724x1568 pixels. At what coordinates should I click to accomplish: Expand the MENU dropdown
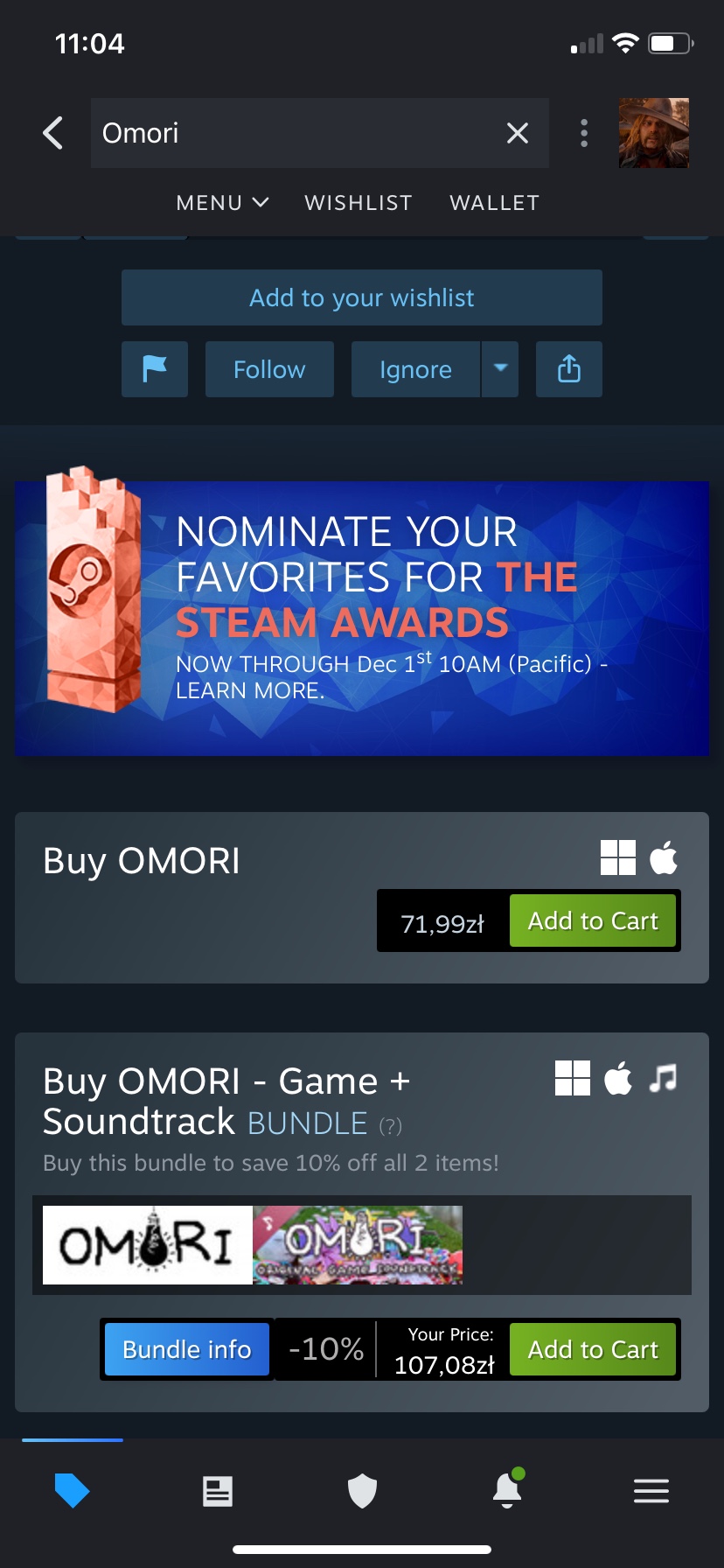pos(222,203)
